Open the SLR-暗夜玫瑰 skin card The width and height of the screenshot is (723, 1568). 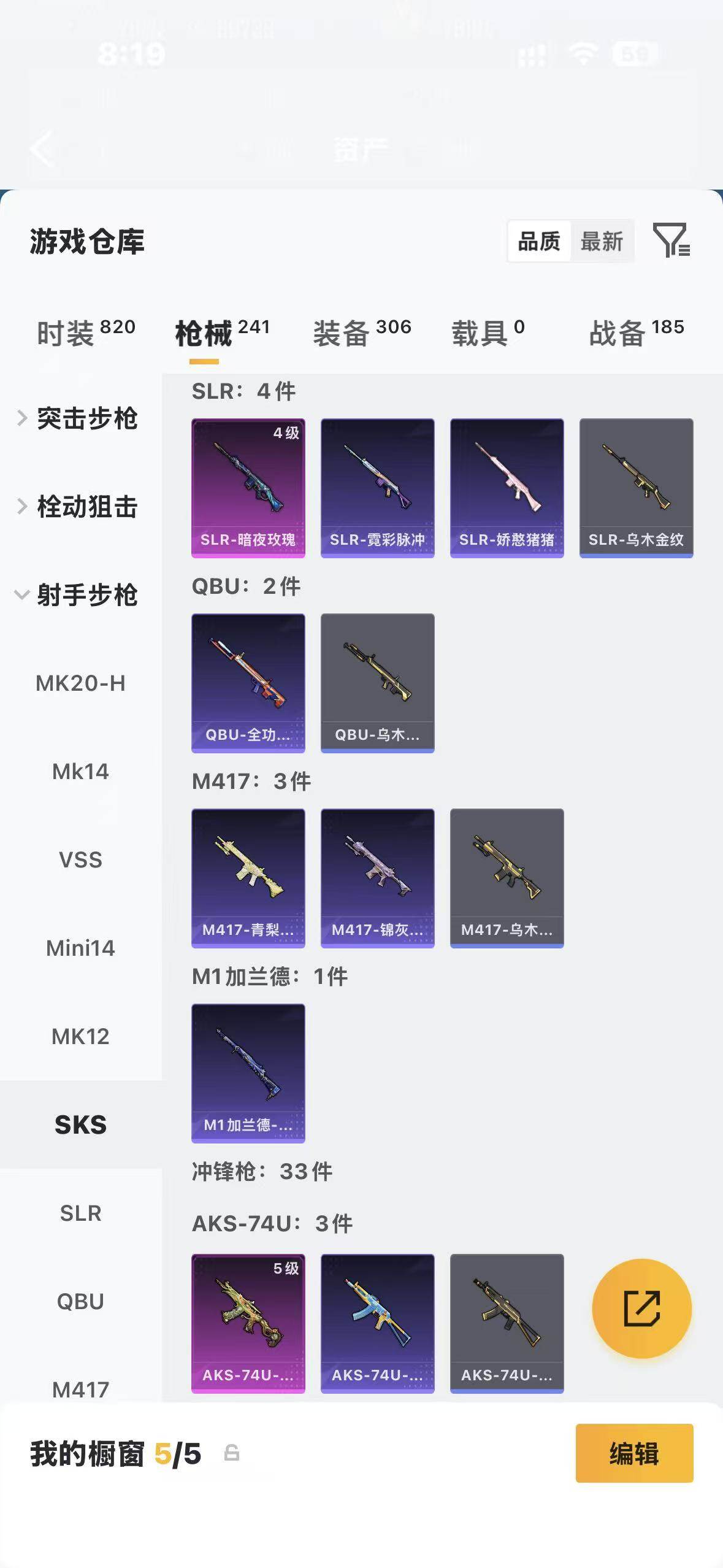248,488
